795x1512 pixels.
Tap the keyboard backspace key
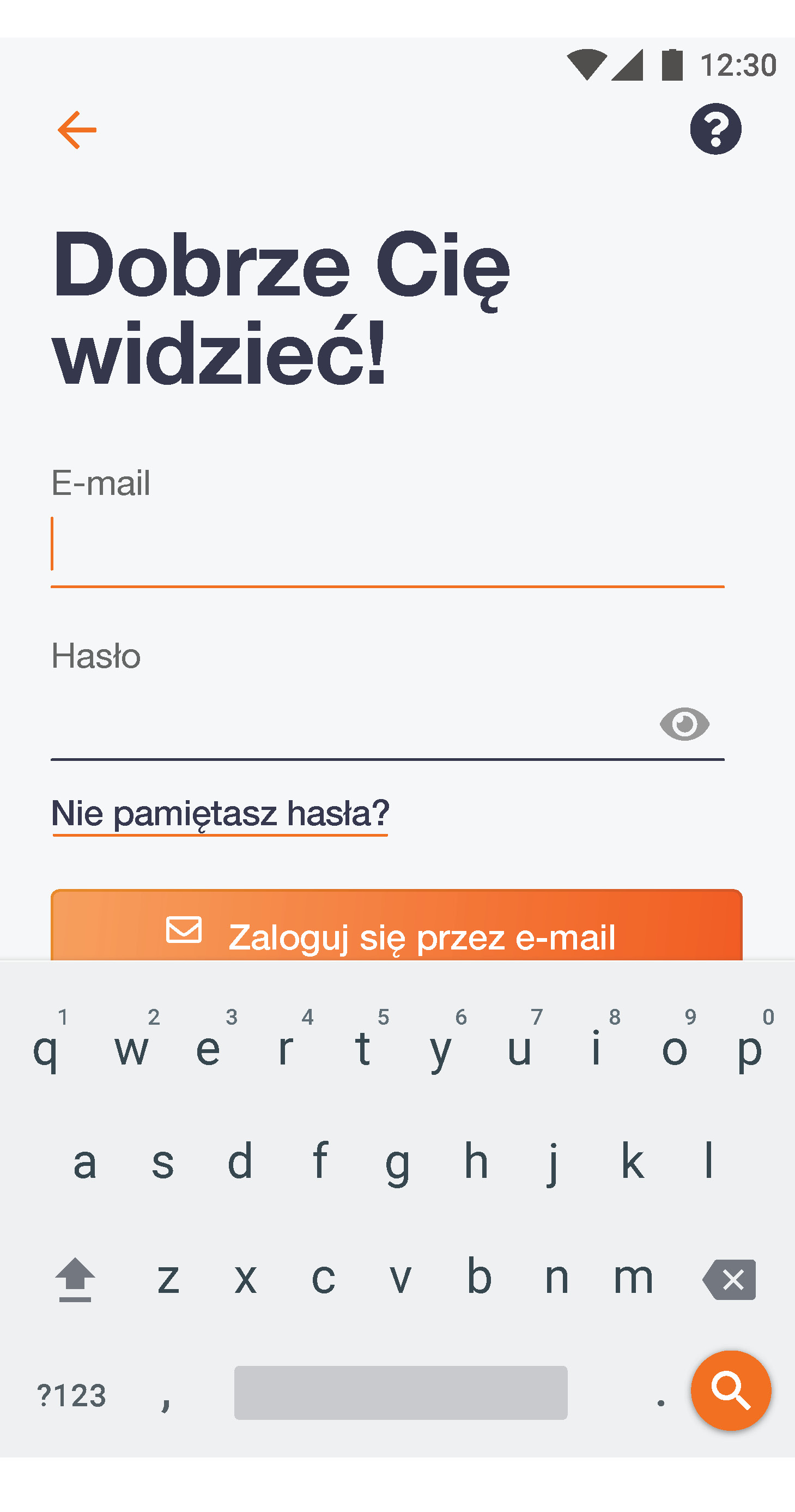tap(730, 1280)
